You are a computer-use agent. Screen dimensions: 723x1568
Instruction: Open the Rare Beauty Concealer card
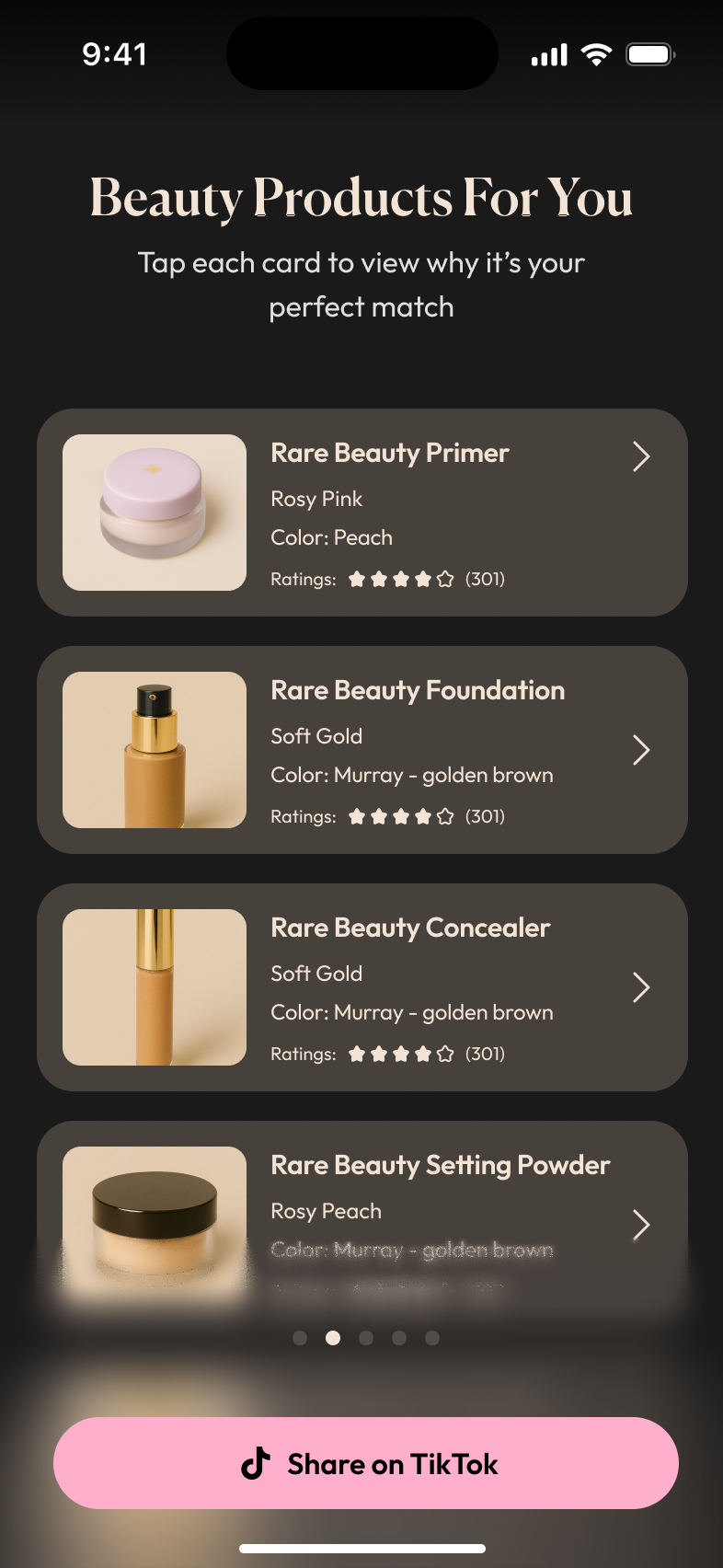click(x=362, y=987)
